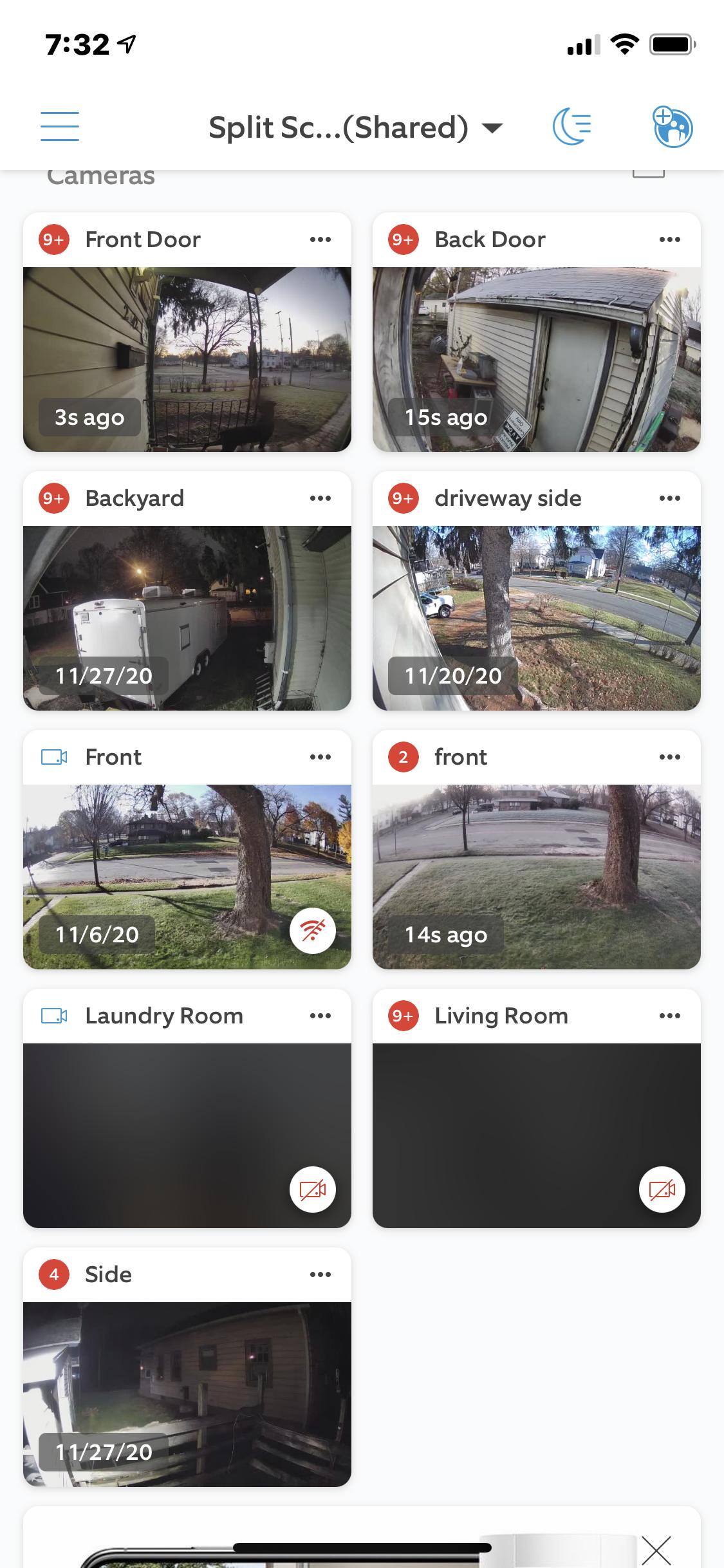Open more options for Front Door
Screen dimensions: 724x1568
point(320,239)
